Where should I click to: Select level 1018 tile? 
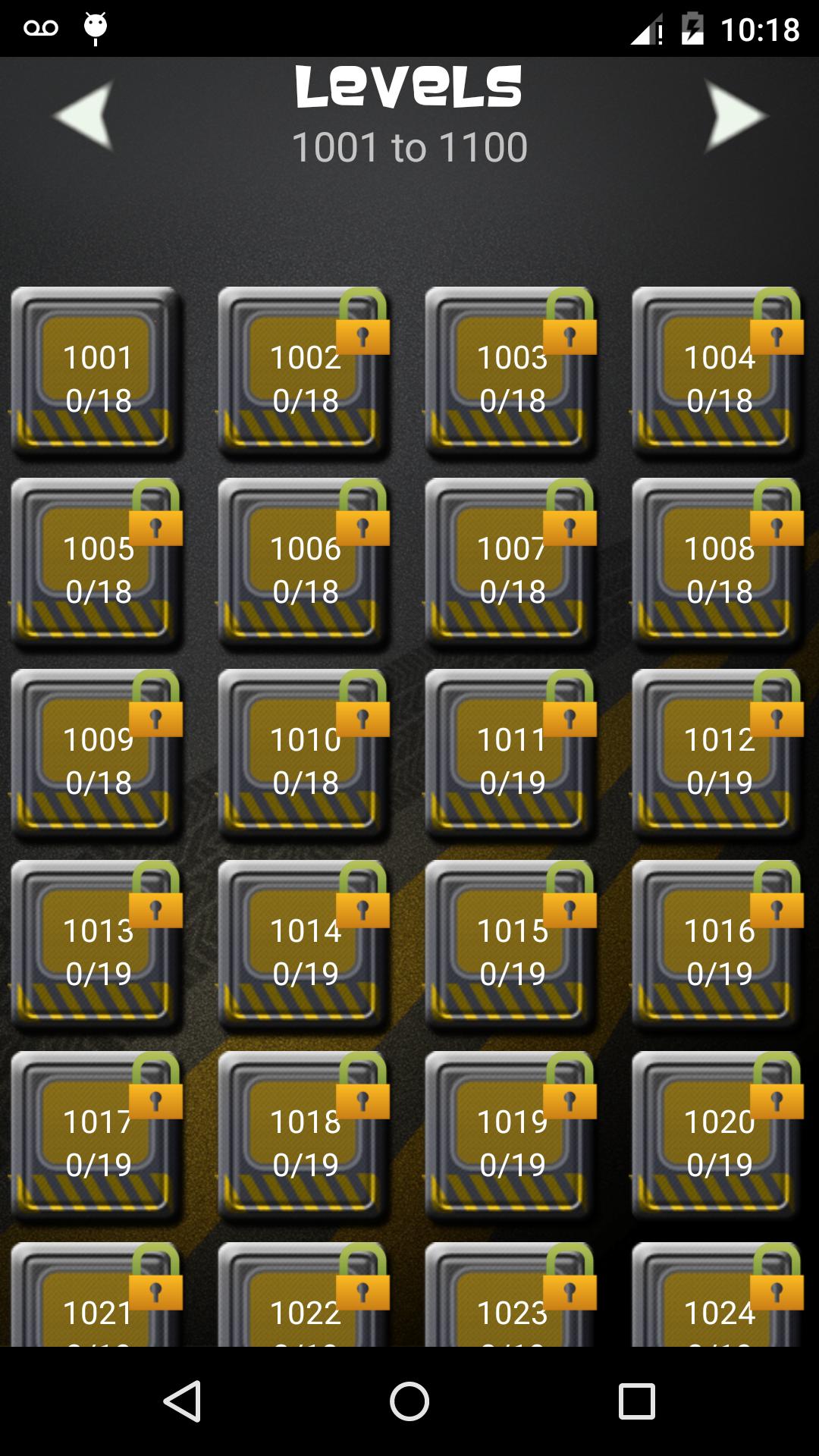(x=305, y=1138)
